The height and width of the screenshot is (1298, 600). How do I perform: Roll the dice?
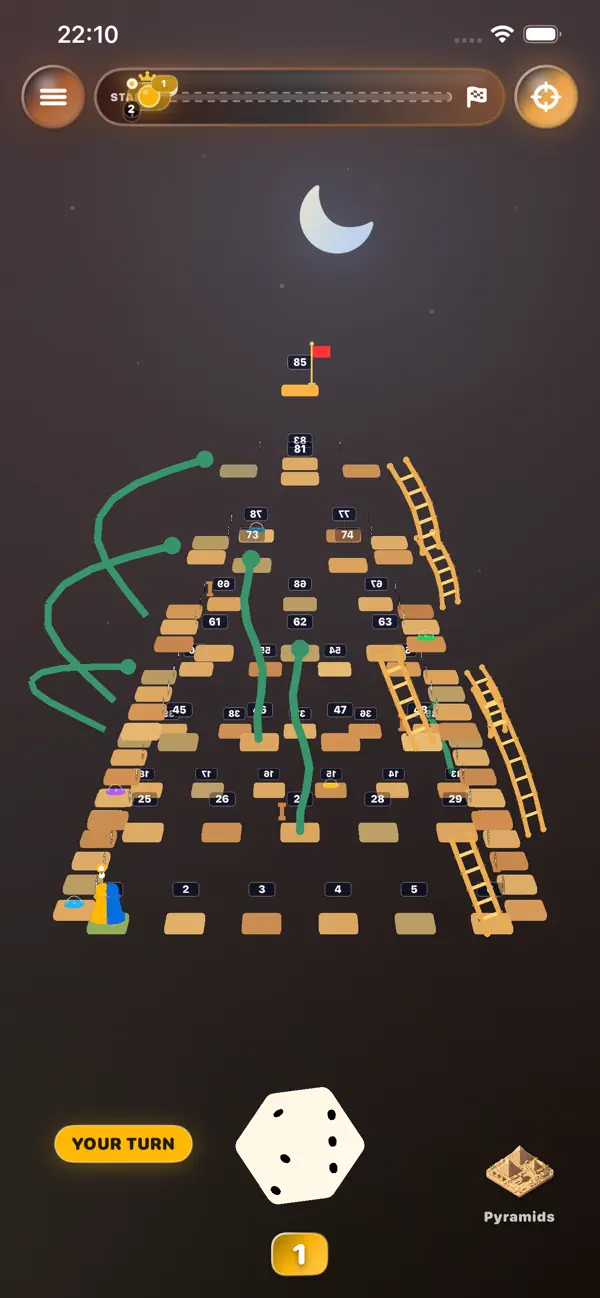(300, 1146)
